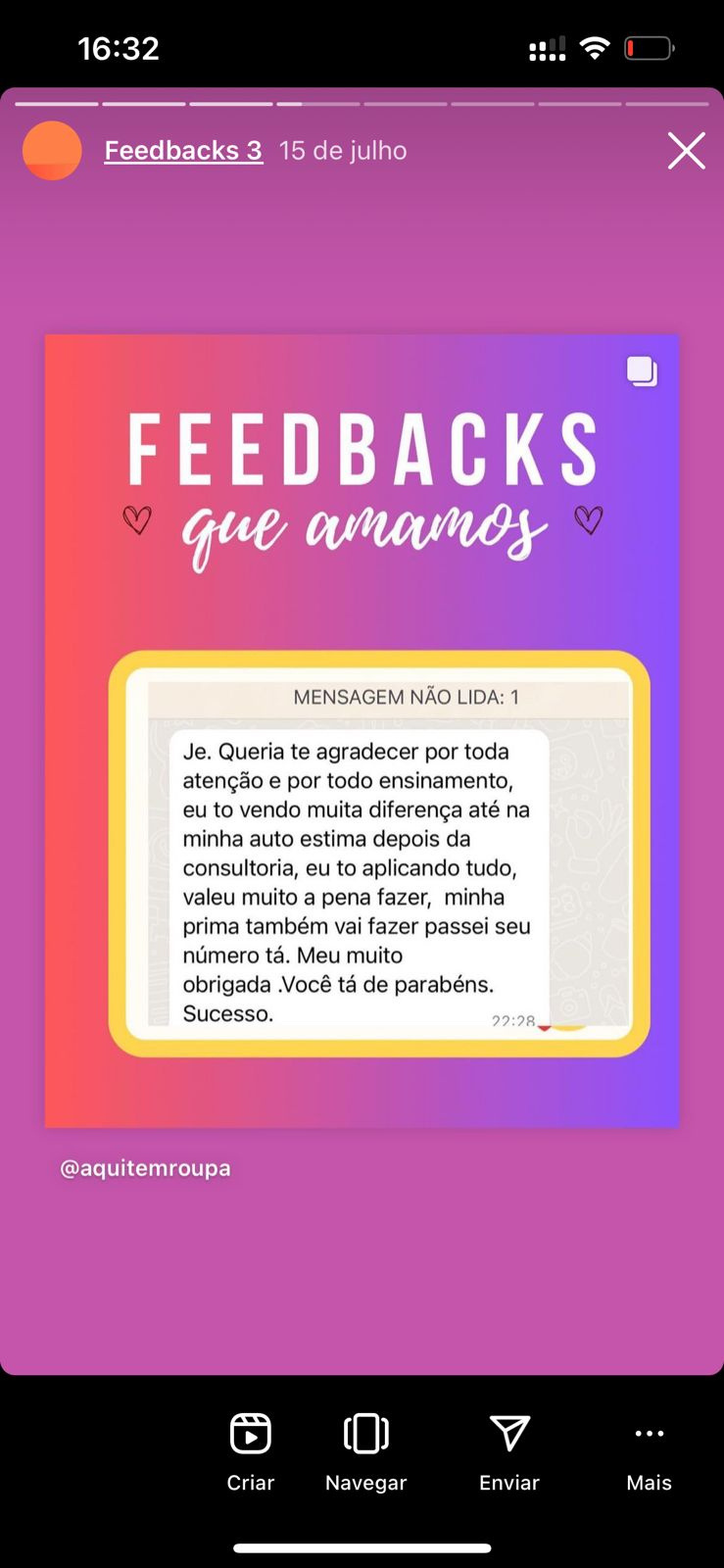Tap Criar to make a reel
Screen dimensions: 724x1568
coord(251,1450)
